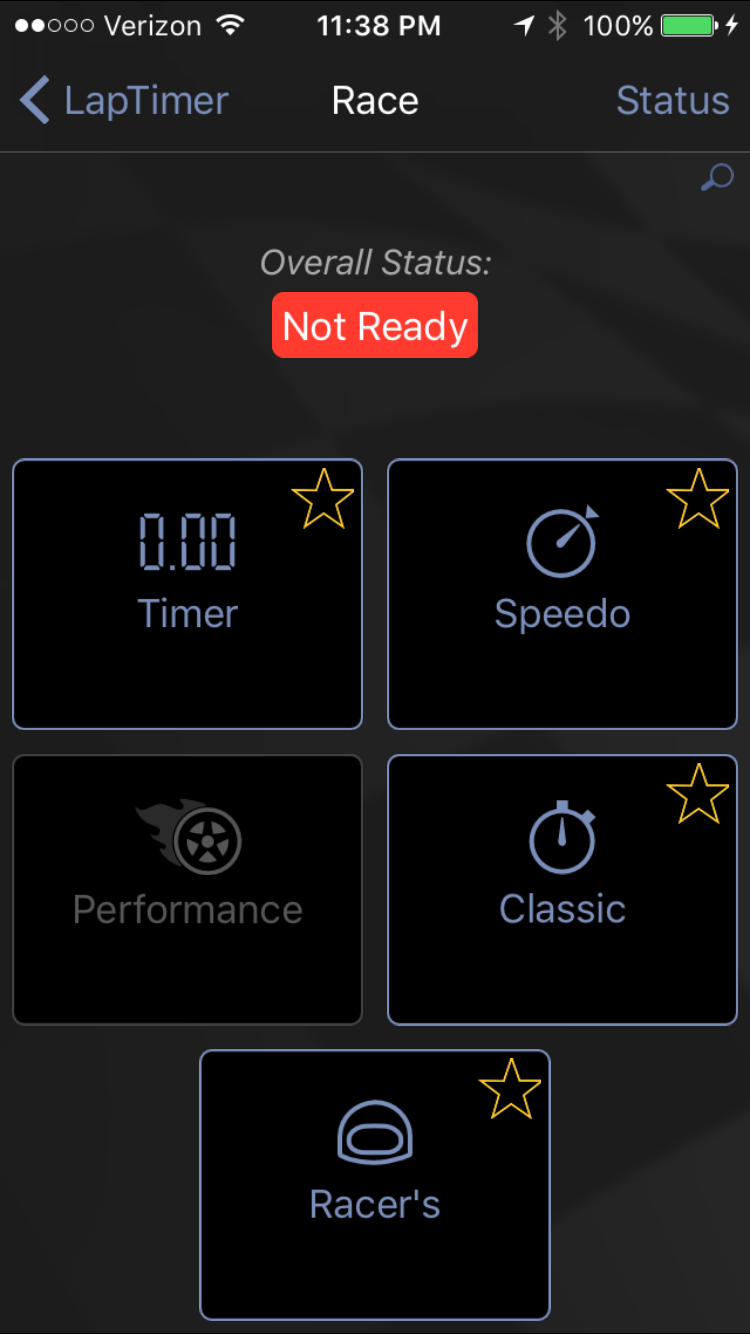This screenshot has height=1334, width=750.
Task: Open the Speedo view
Action: point(562,594)
